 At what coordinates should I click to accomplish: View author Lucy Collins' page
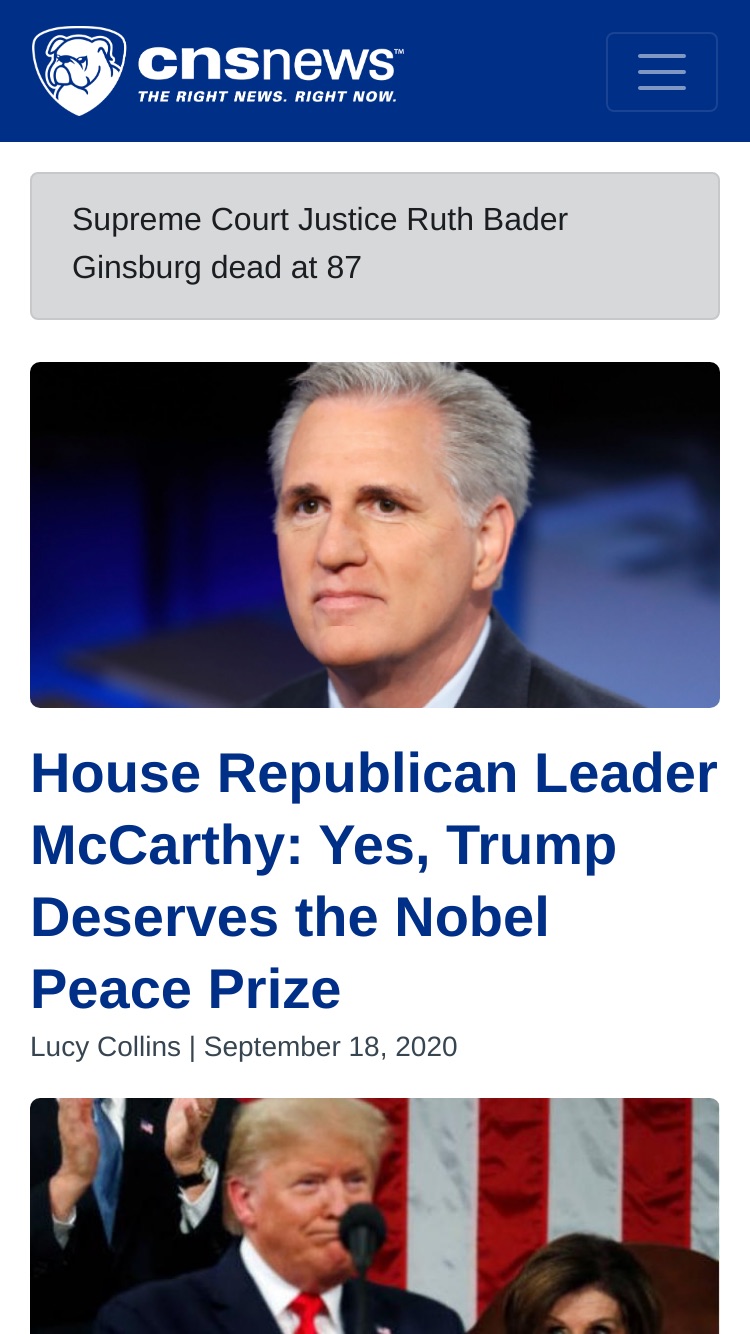105,1047
